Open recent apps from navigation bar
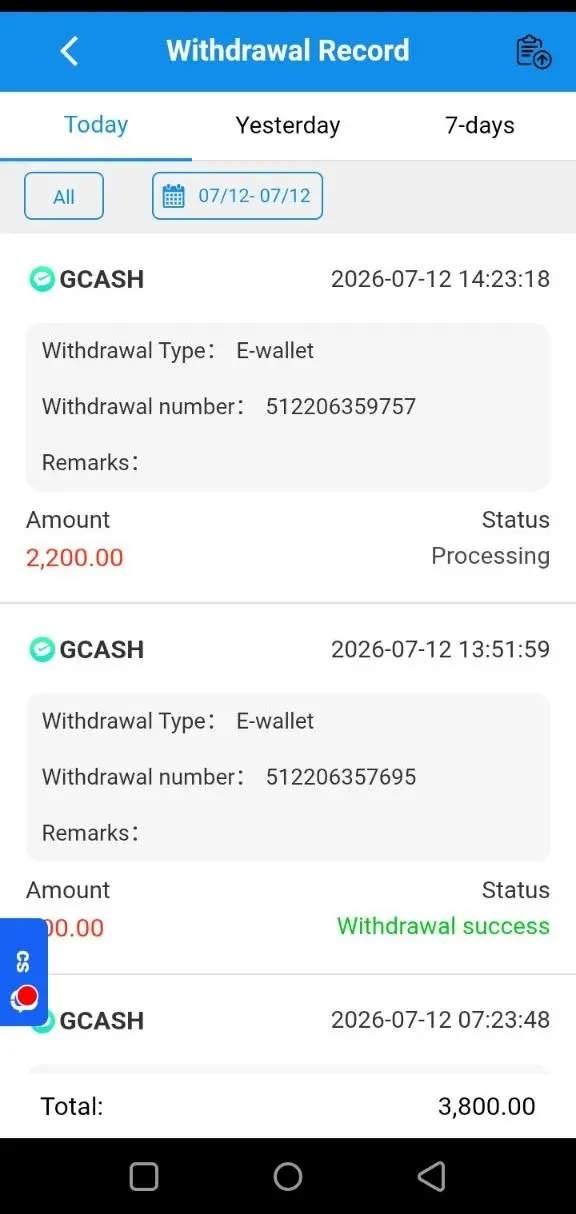 144,1176
